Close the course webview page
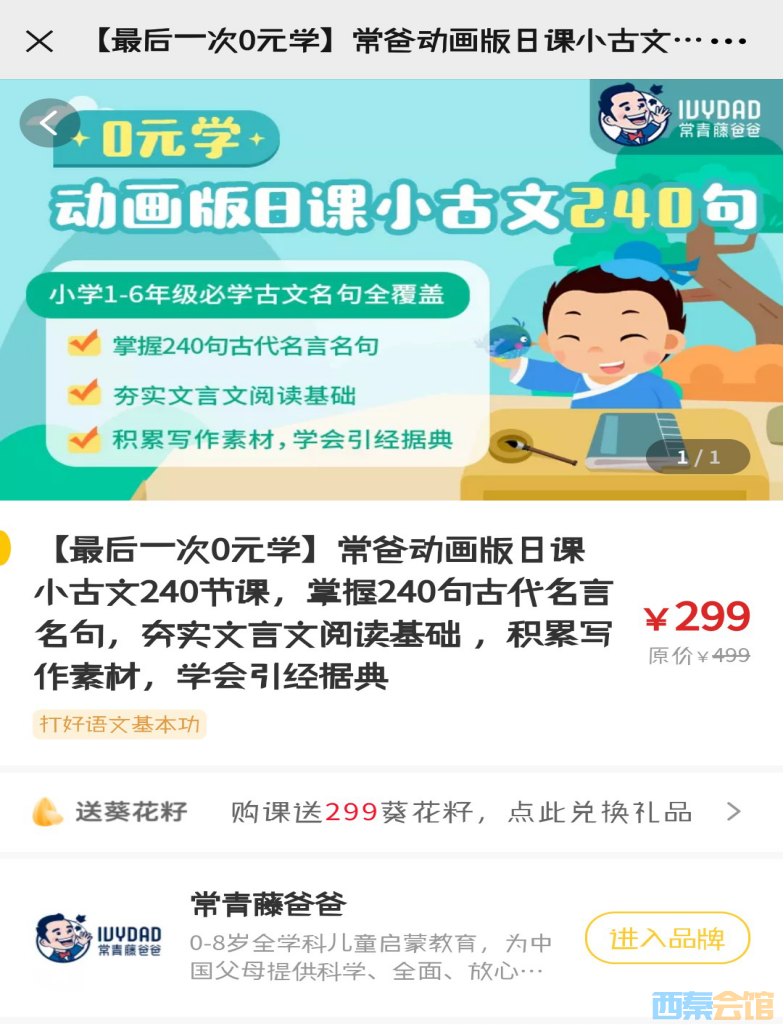783x1028 pixels. 39,41
